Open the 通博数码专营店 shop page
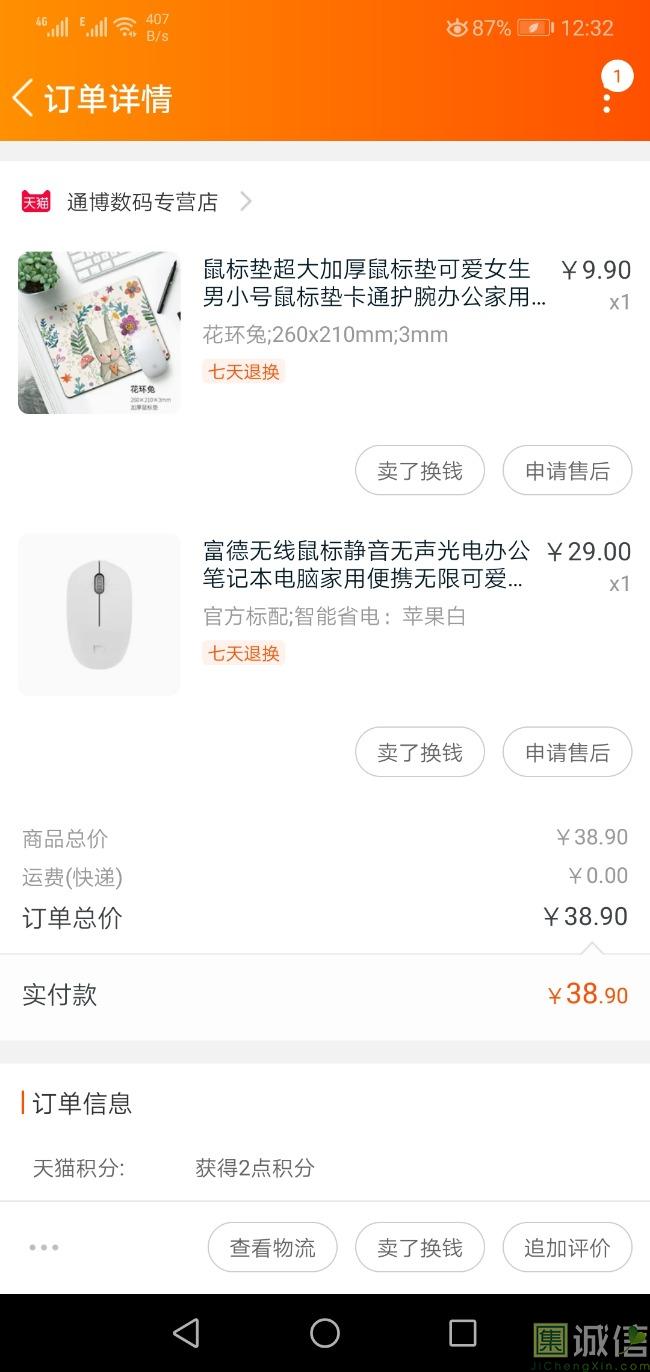650x1372 pixels. [x=142, y=202]
